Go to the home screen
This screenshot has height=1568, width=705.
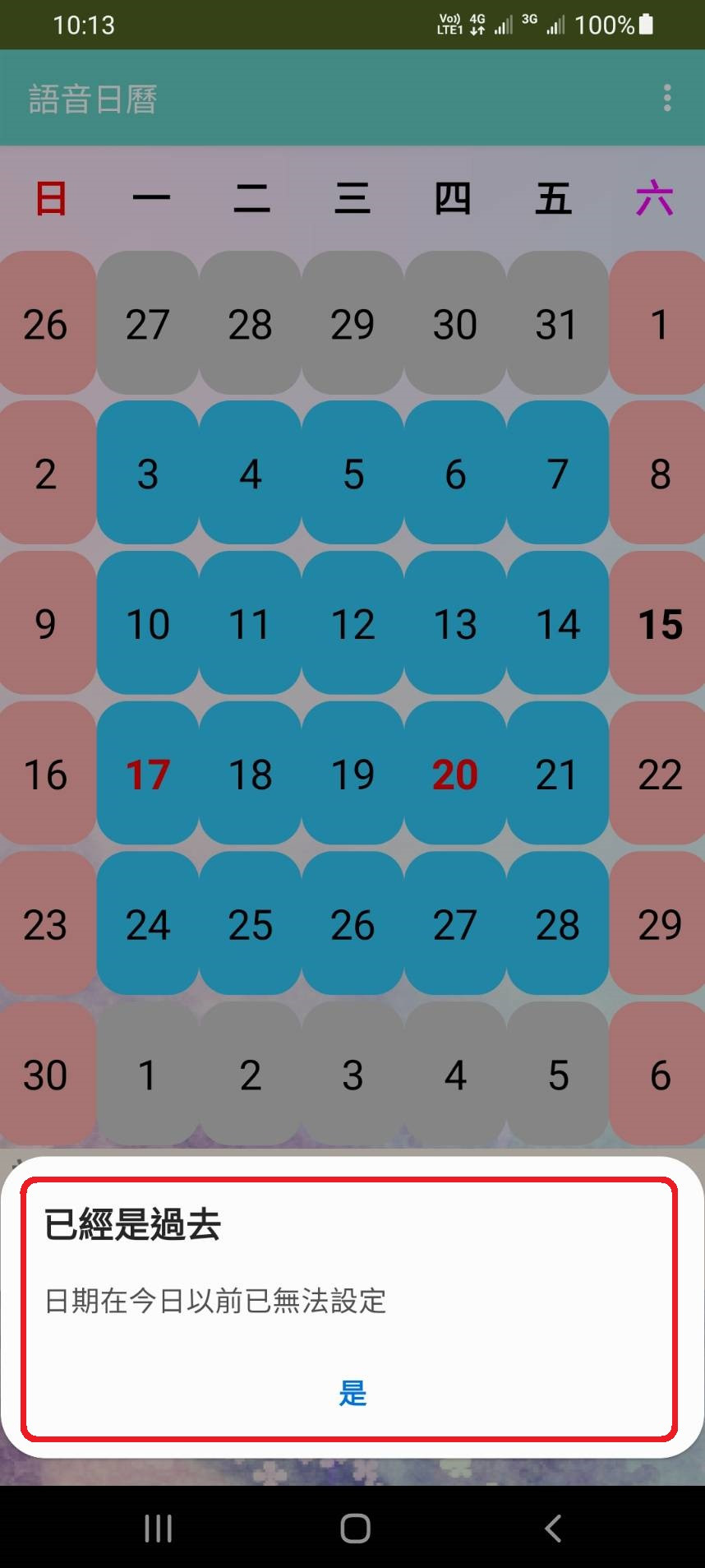click(355, 1529)
